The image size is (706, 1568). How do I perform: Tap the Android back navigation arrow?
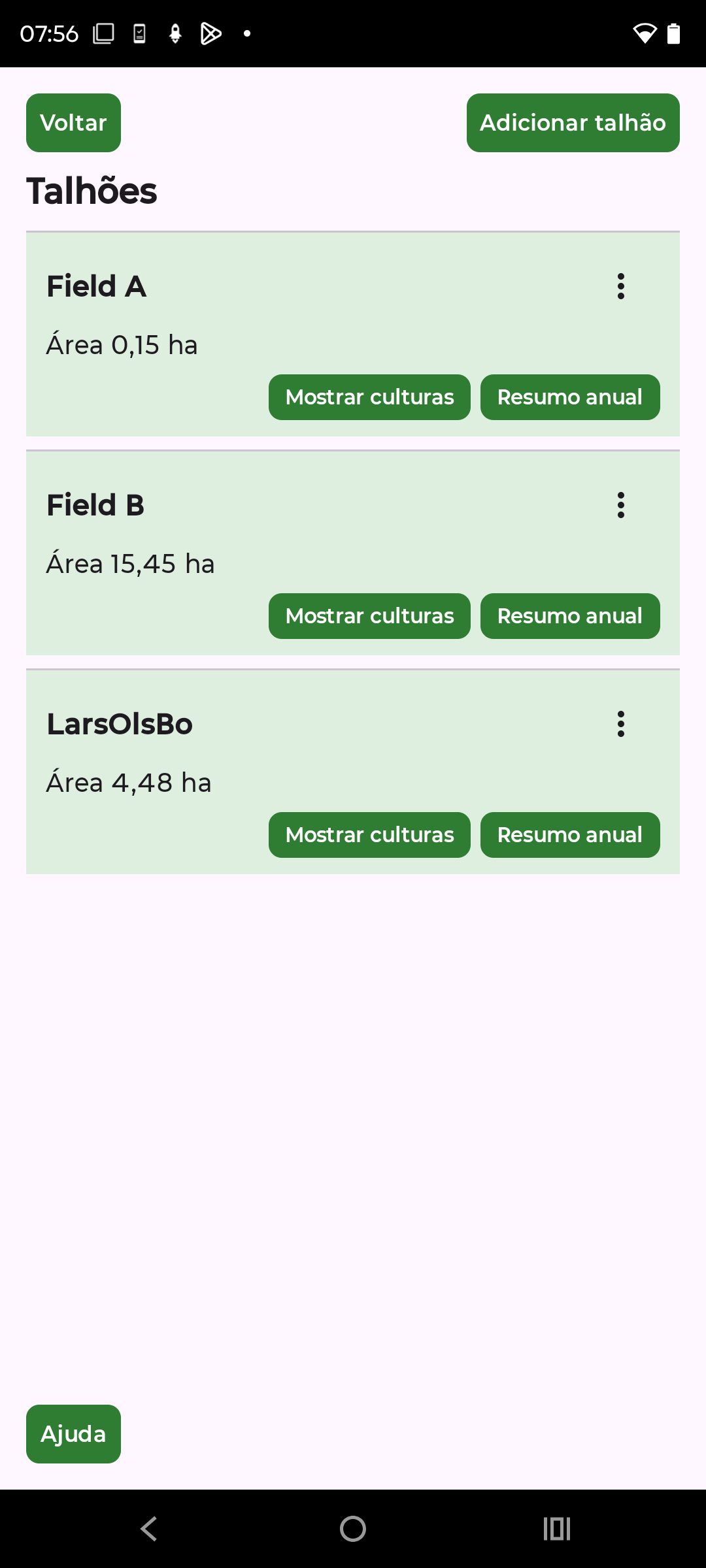pos(148,1527)
